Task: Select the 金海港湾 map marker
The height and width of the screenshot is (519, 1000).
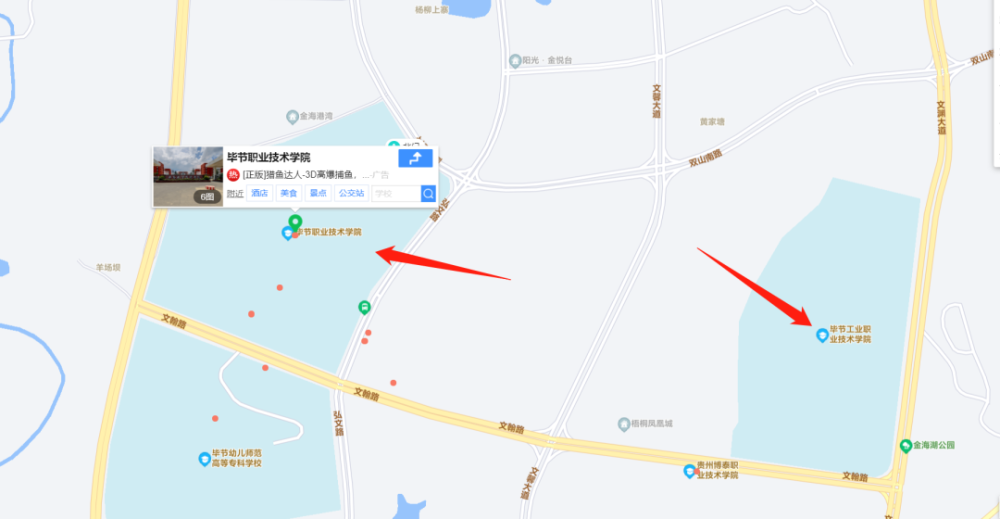Action: click(x=292, y=116)
